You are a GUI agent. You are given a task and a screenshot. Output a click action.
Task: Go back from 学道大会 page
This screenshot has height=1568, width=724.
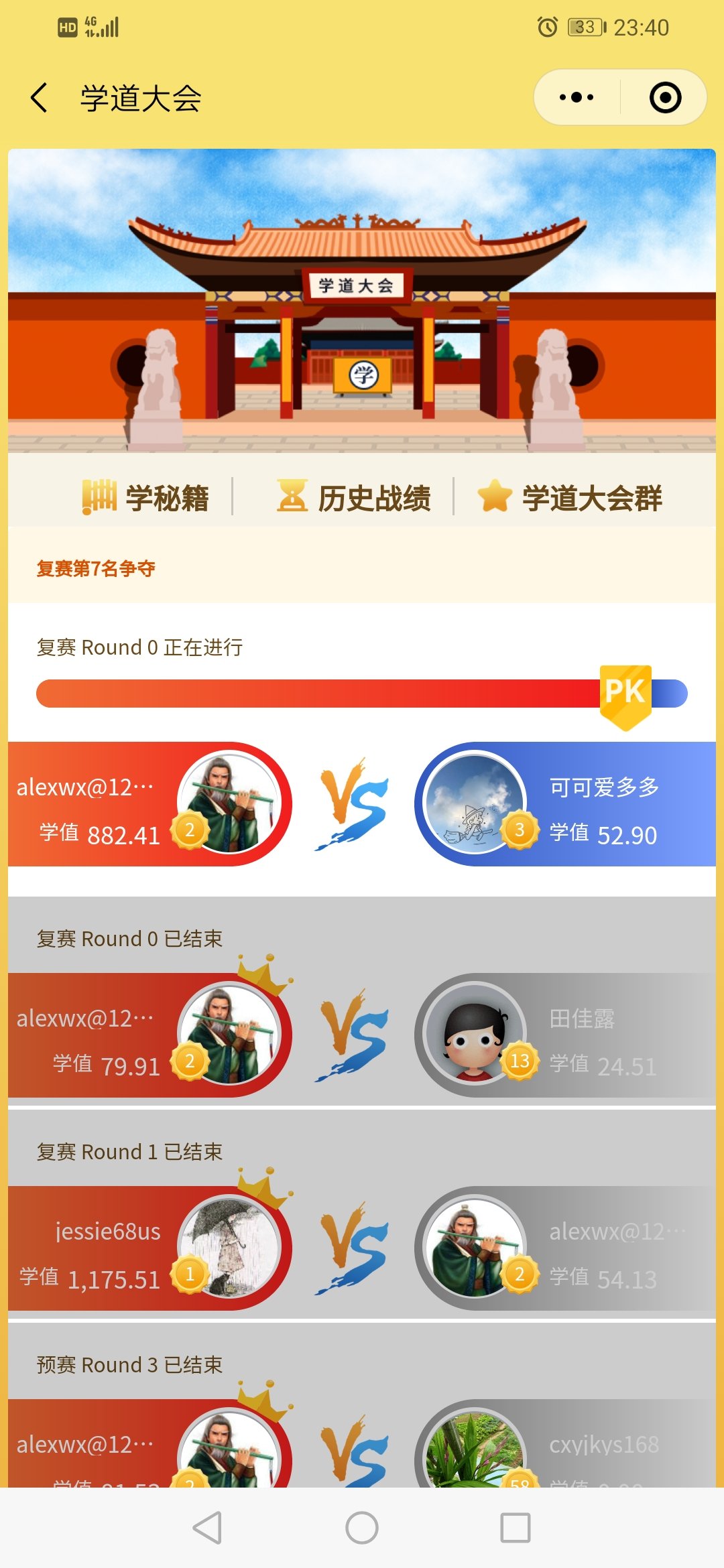(39, 98)
